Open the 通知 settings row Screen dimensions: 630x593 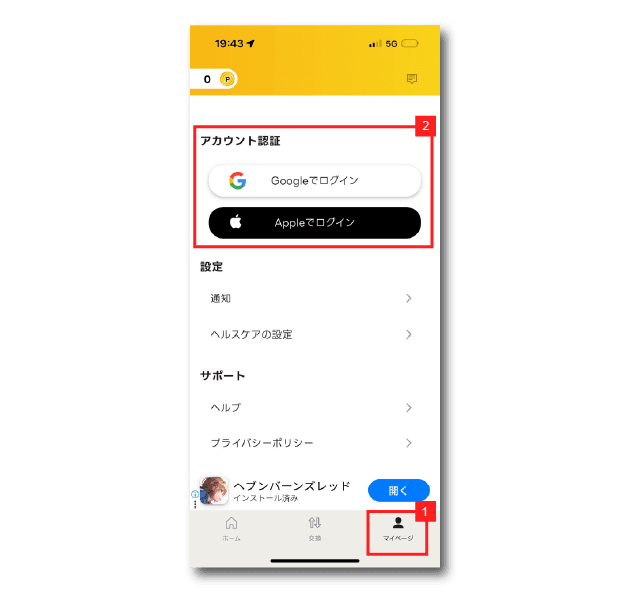(312, 298)
